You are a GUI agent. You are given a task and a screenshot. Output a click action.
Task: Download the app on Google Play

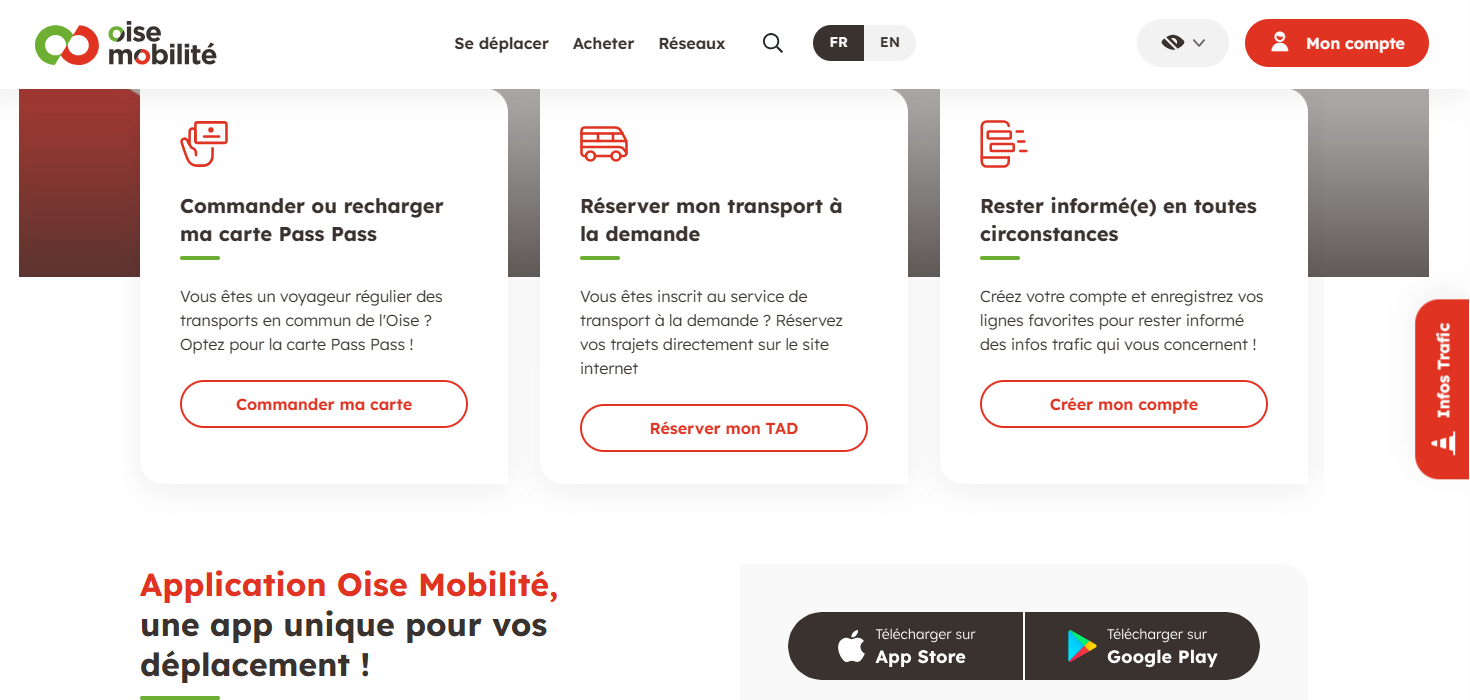pyautogui.click(x=1142, y=646)
